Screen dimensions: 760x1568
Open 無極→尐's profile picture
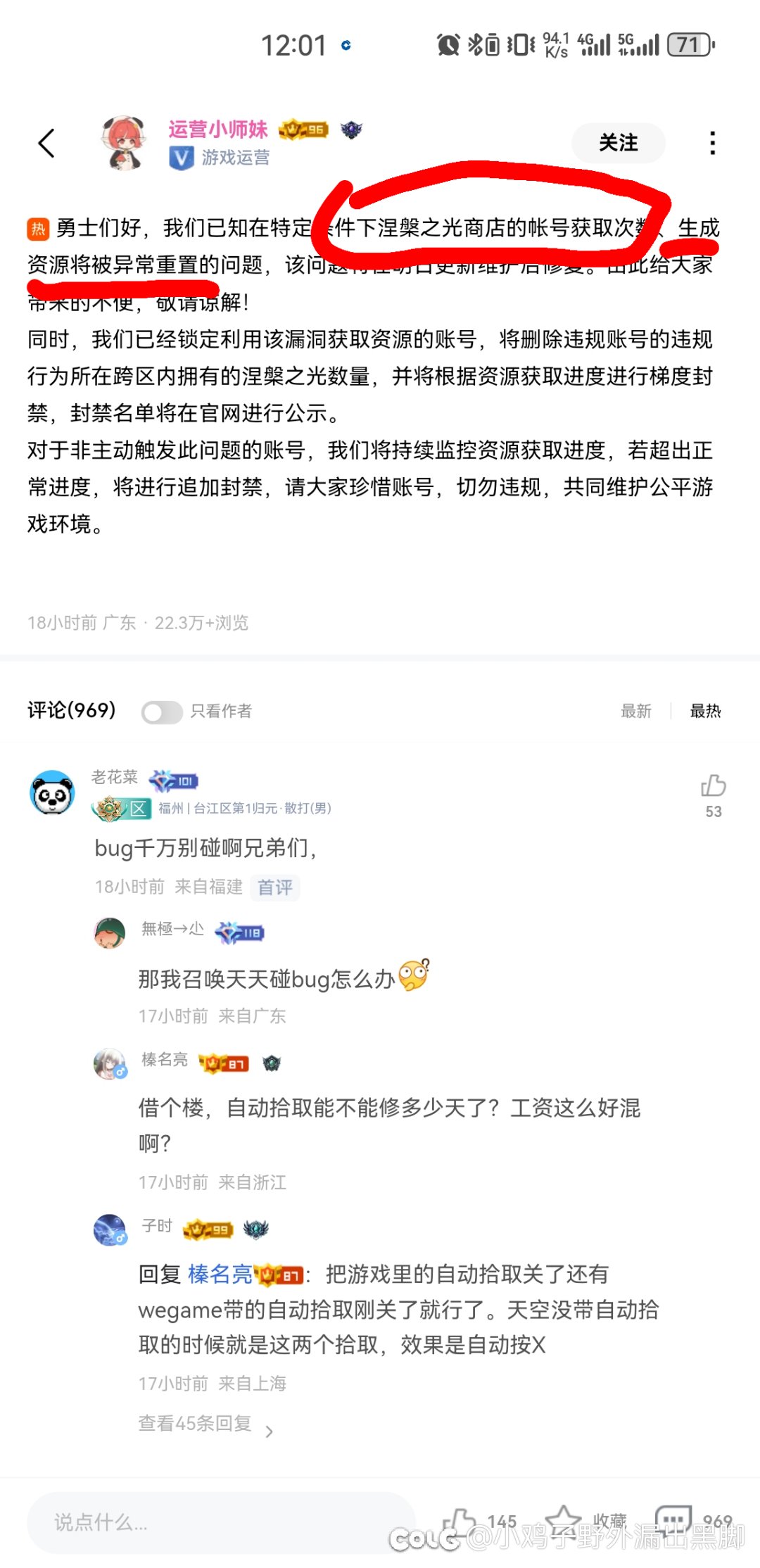coord(110,932)
